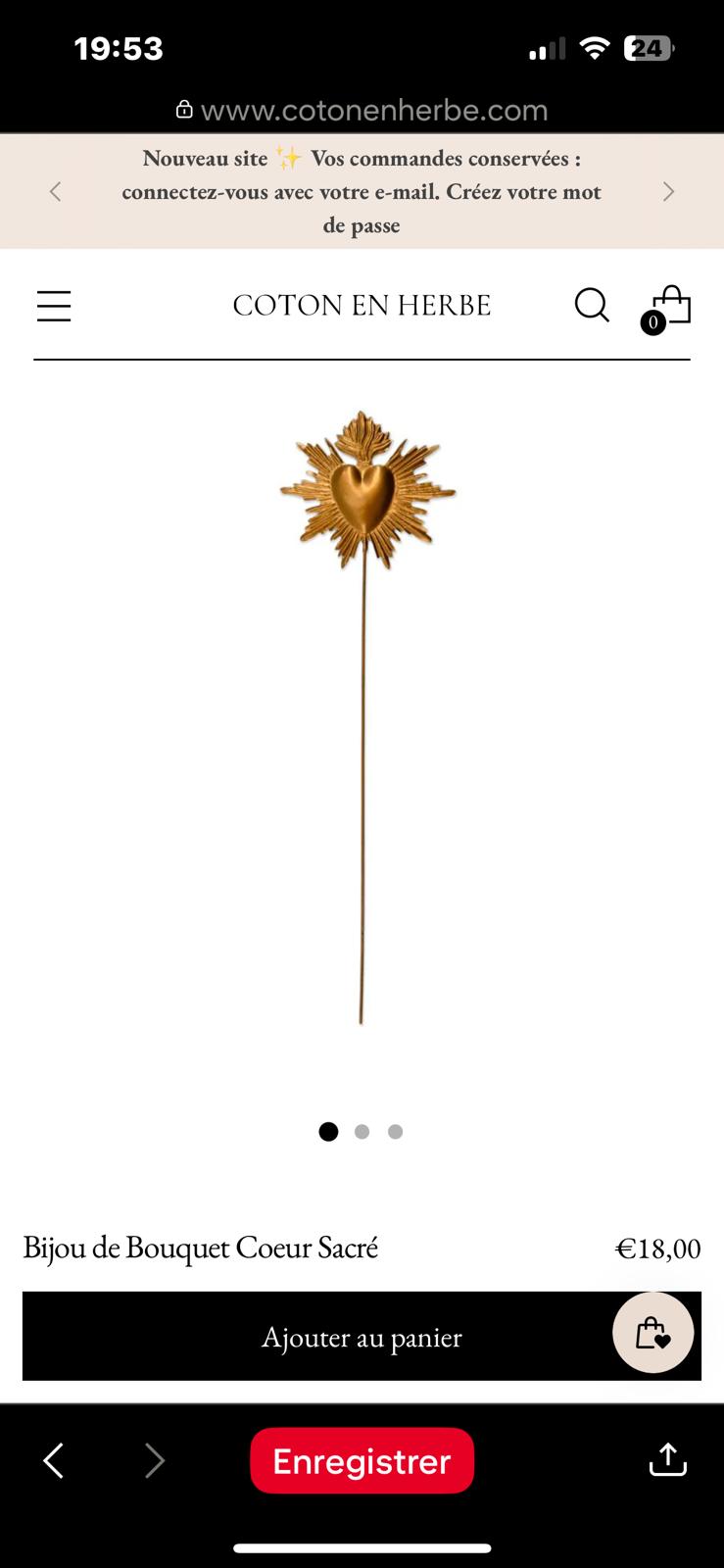Tap the cotonenherbe.com address bar
Viewport: 724px width, 1568px height.
click(x=362, y=110)
